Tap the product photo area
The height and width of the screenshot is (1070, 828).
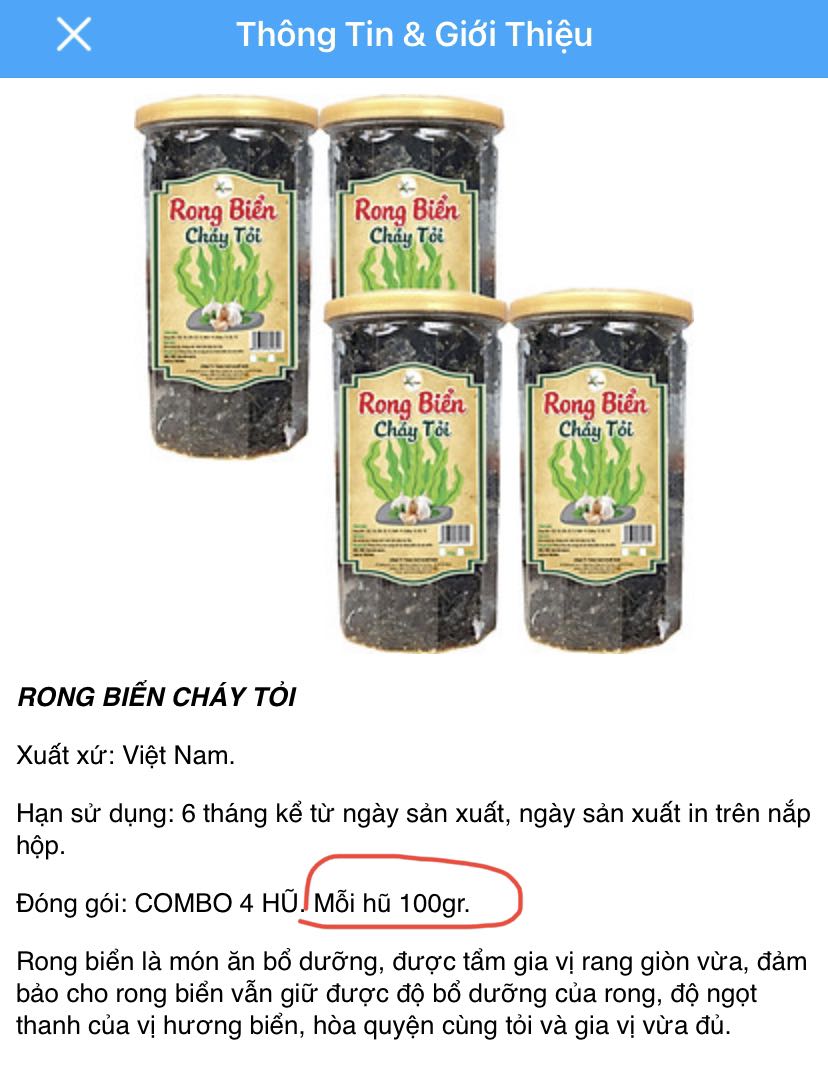point(414,380)
